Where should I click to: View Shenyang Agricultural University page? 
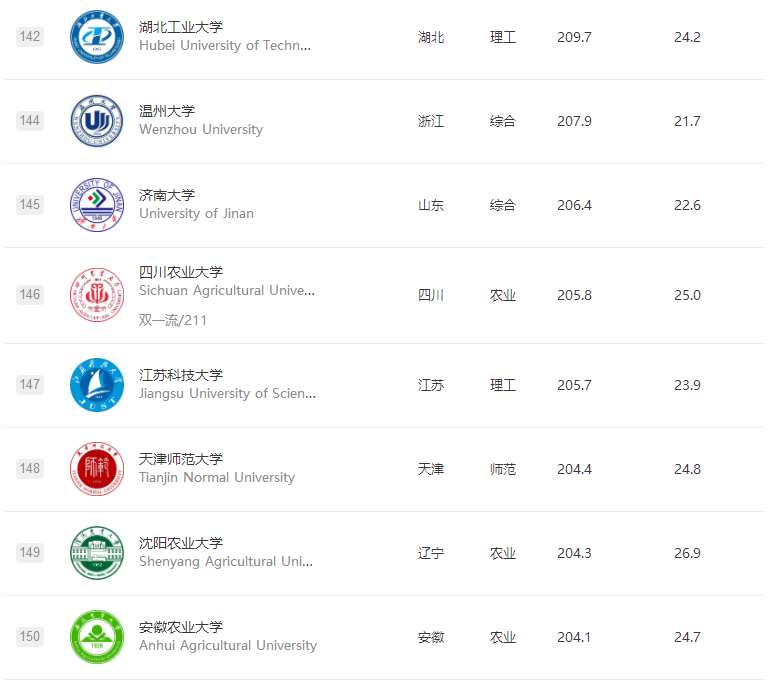(181, 543)
